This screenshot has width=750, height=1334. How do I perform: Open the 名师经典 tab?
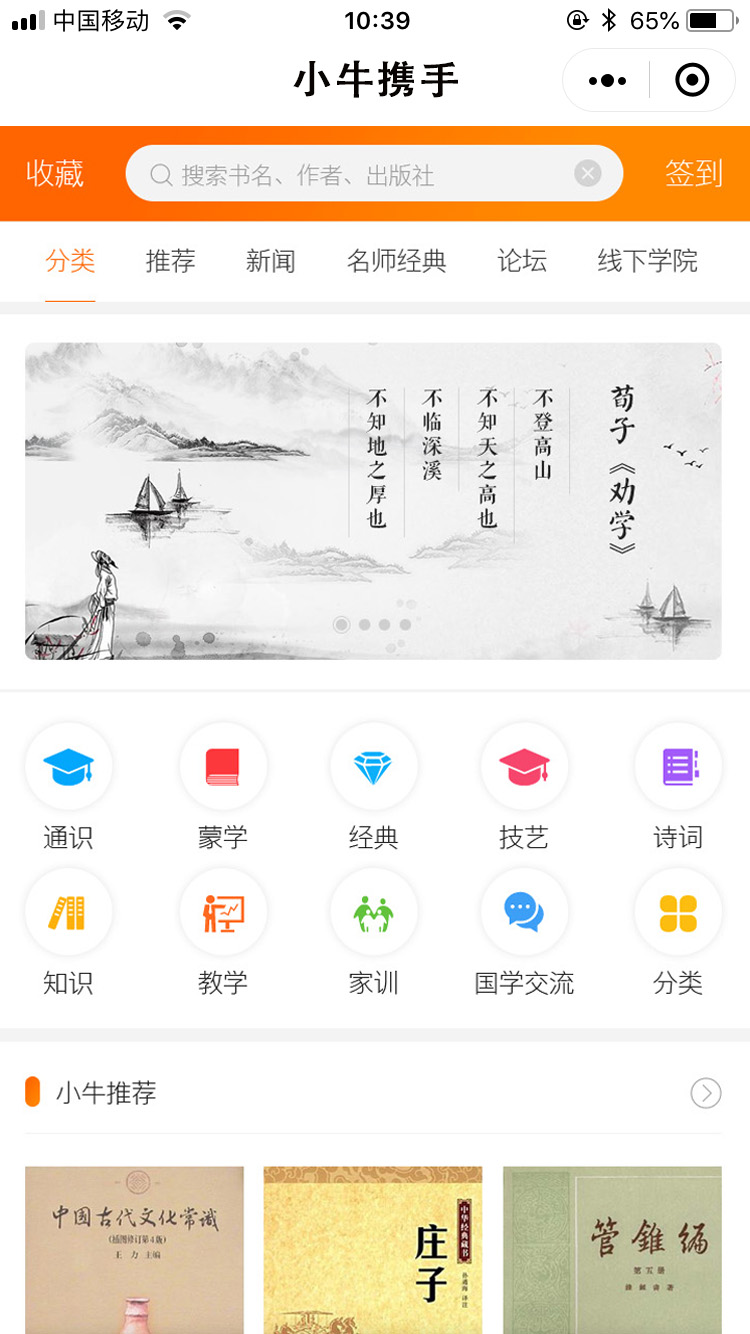tap(396, 262)
